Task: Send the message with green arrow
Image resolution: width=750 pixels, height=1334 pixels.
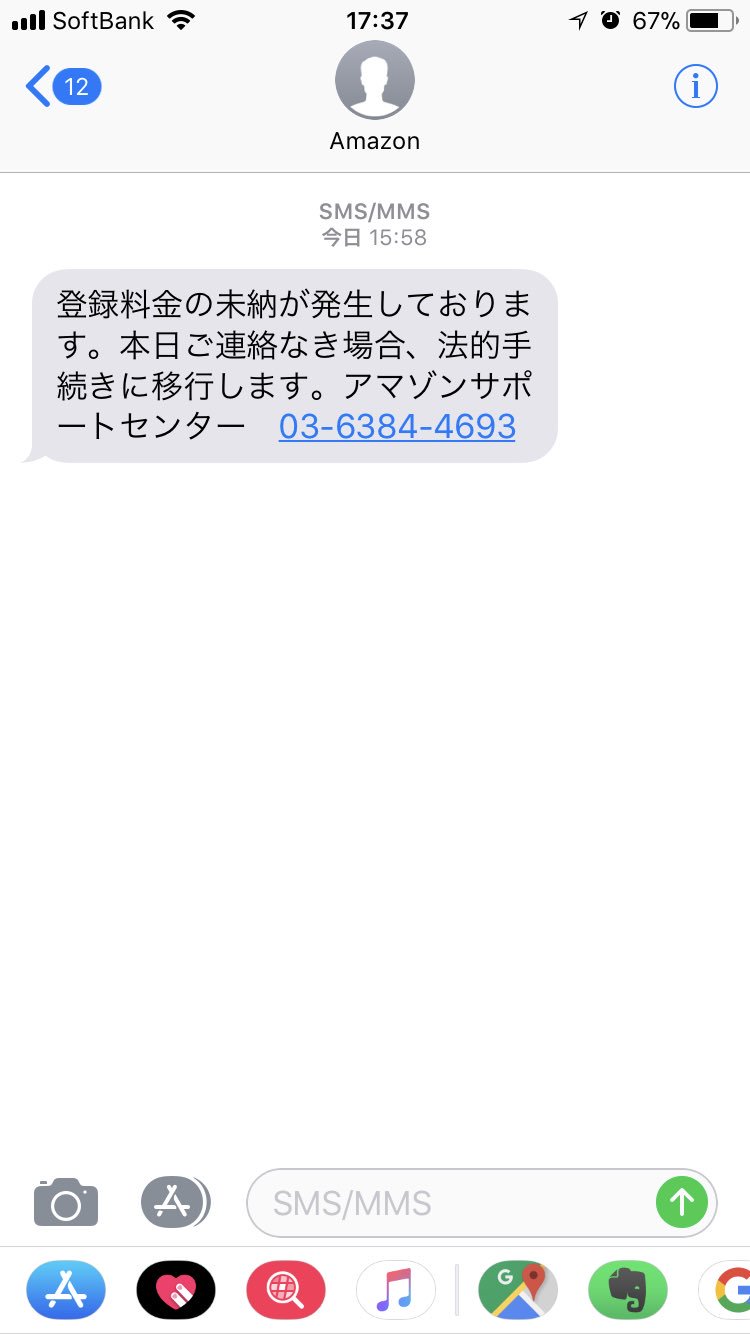Action: 682,1202
